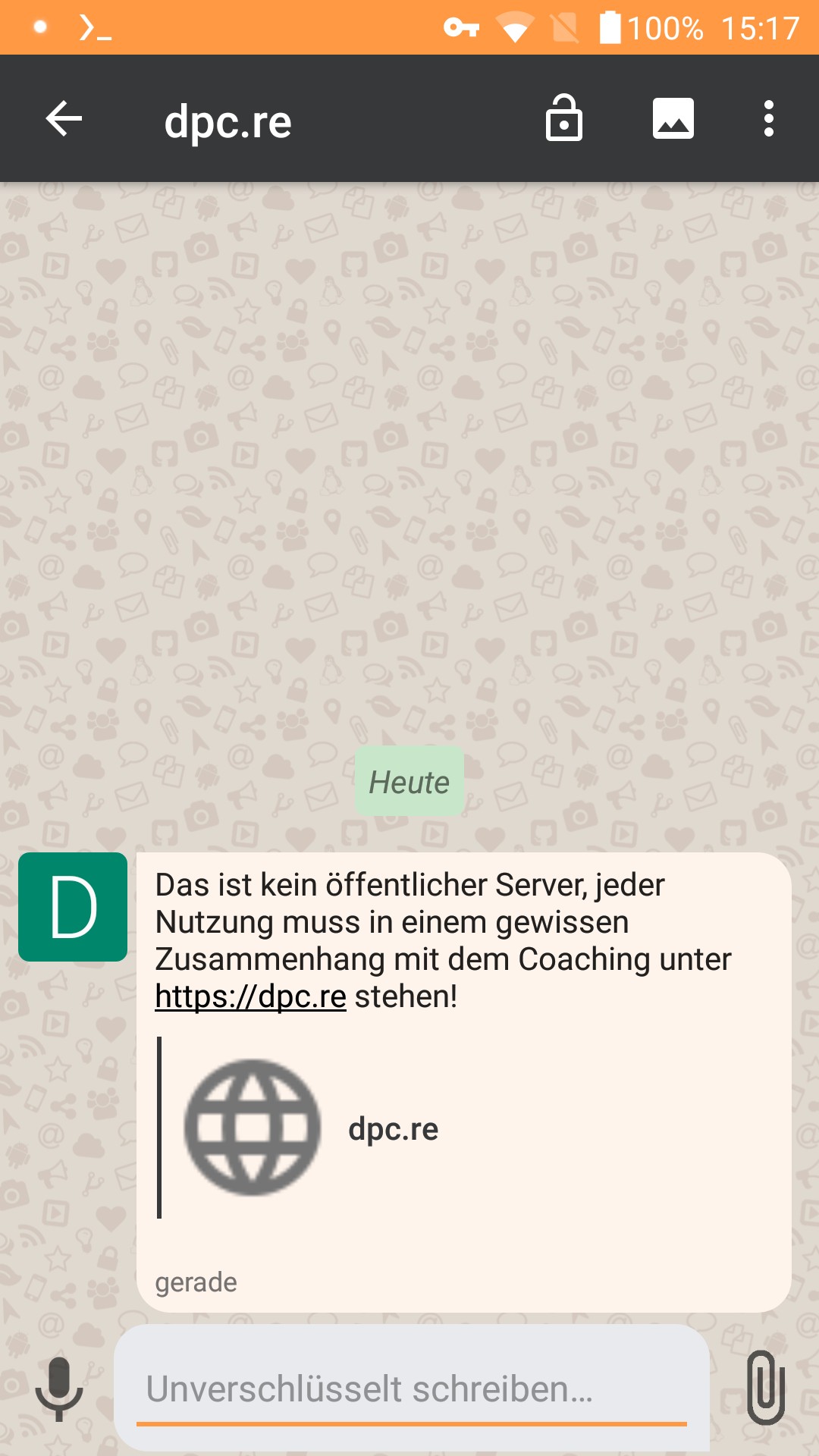Open the encryption lock options

[564, 118]
